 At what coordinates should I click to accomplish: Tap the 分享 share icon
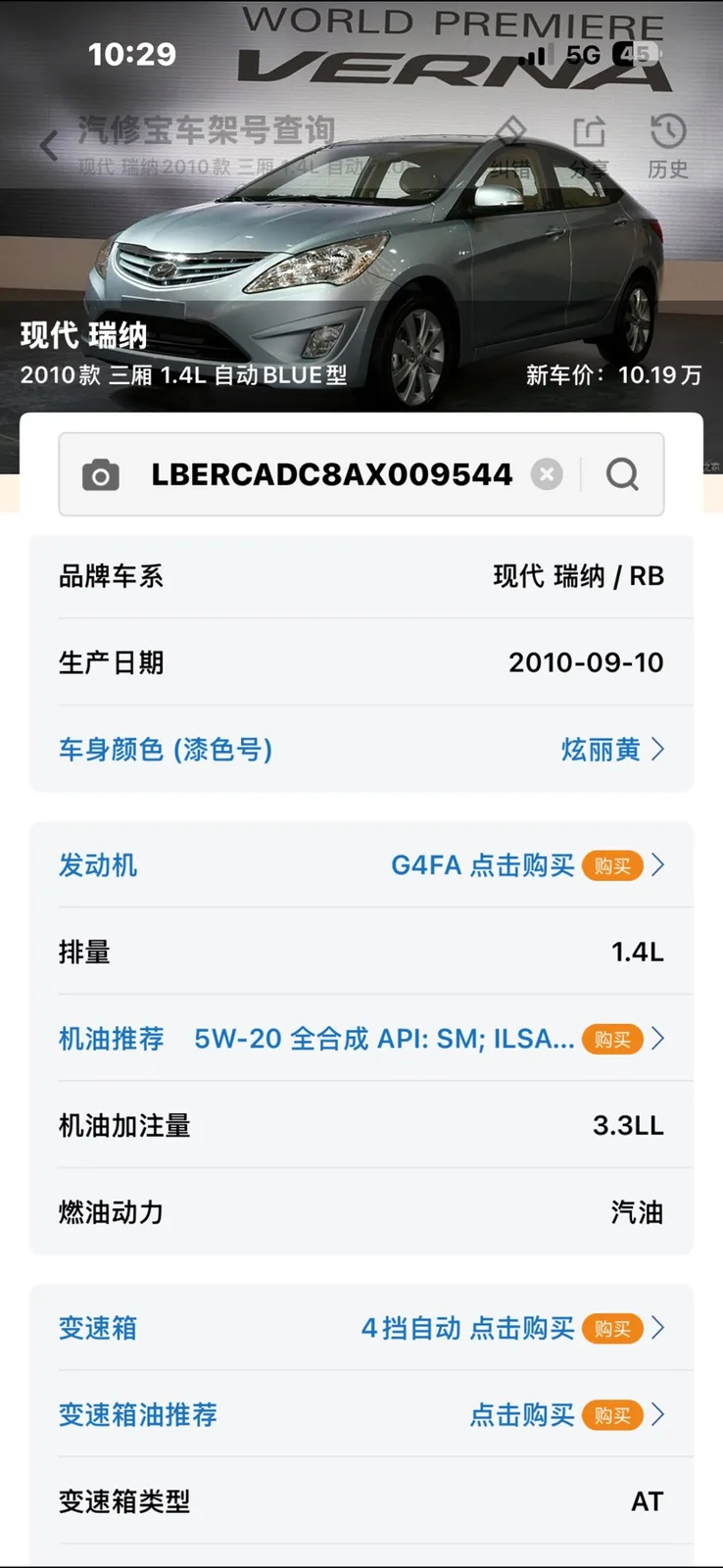(589, 147)
